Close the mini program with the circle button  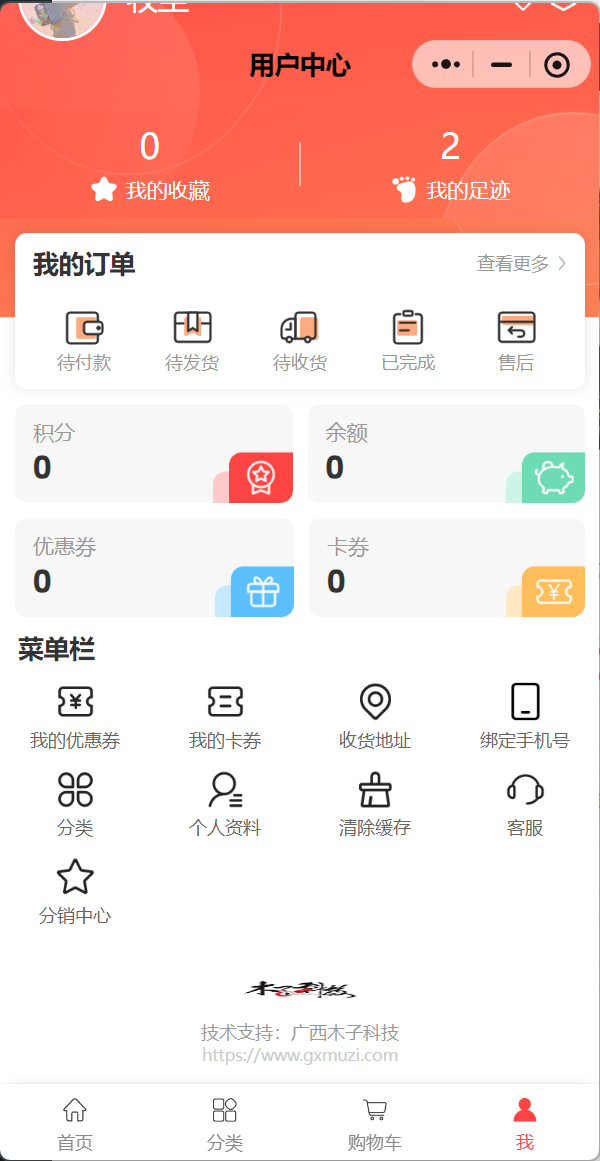556,65
